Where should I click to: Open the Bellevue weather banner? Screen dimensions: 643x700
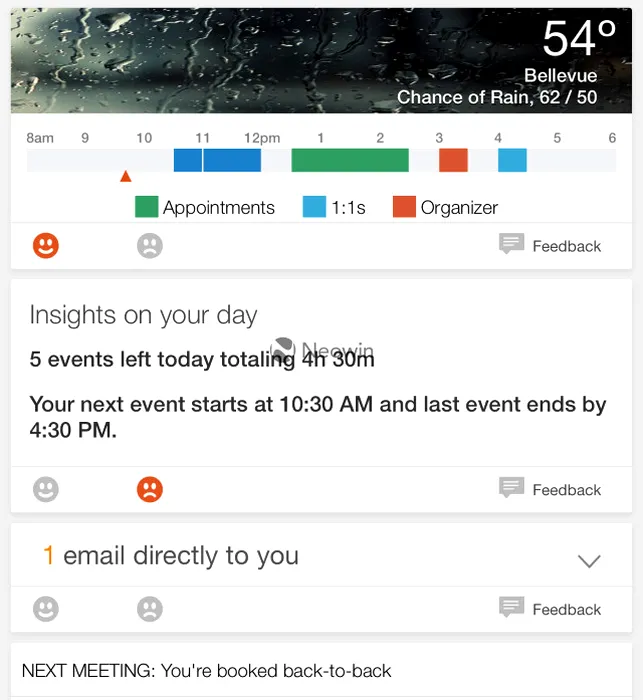(x=320, y=60)
